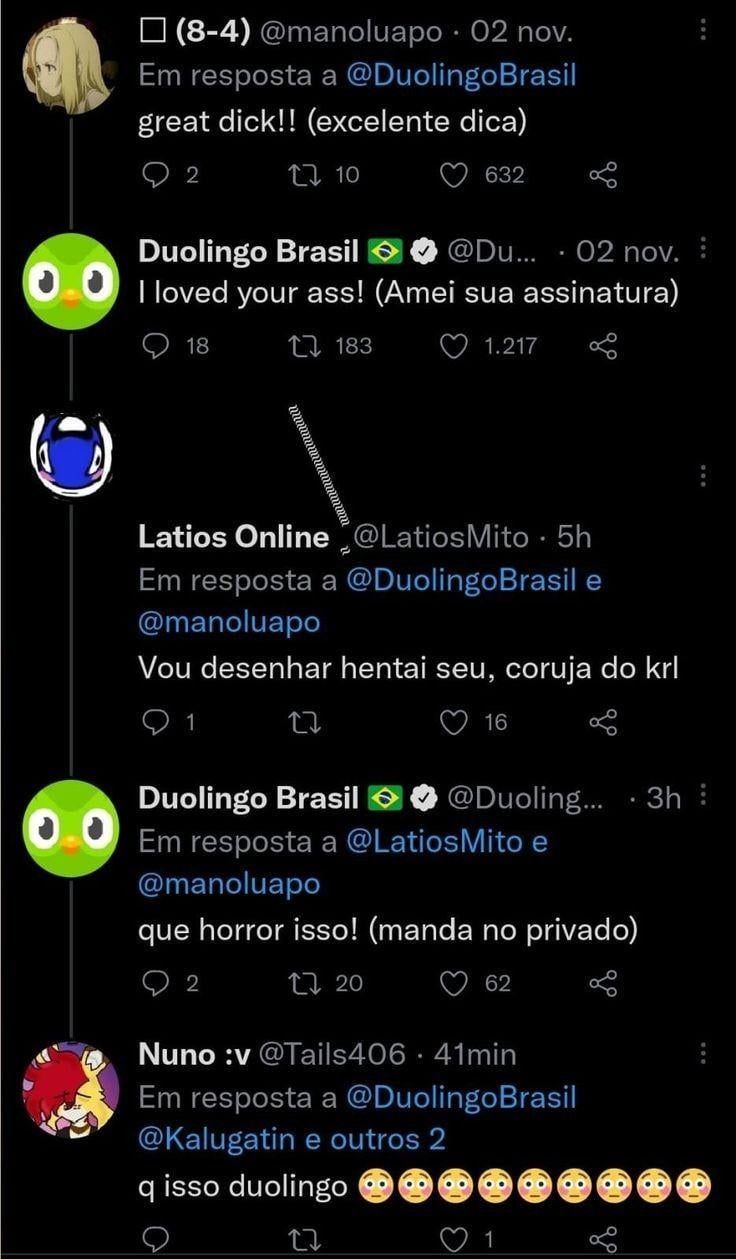Retweet manoluapo's tweet
Viewport: 736px width, 1259px height.
(x=298, y=176)
